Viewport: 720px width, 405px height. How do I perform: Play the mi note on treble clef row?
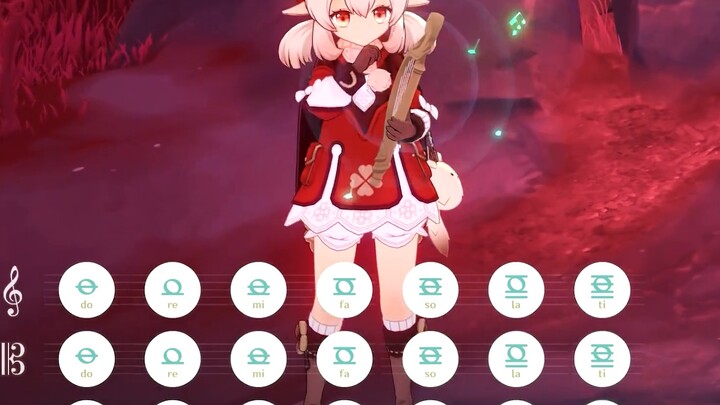coord(259,290)
